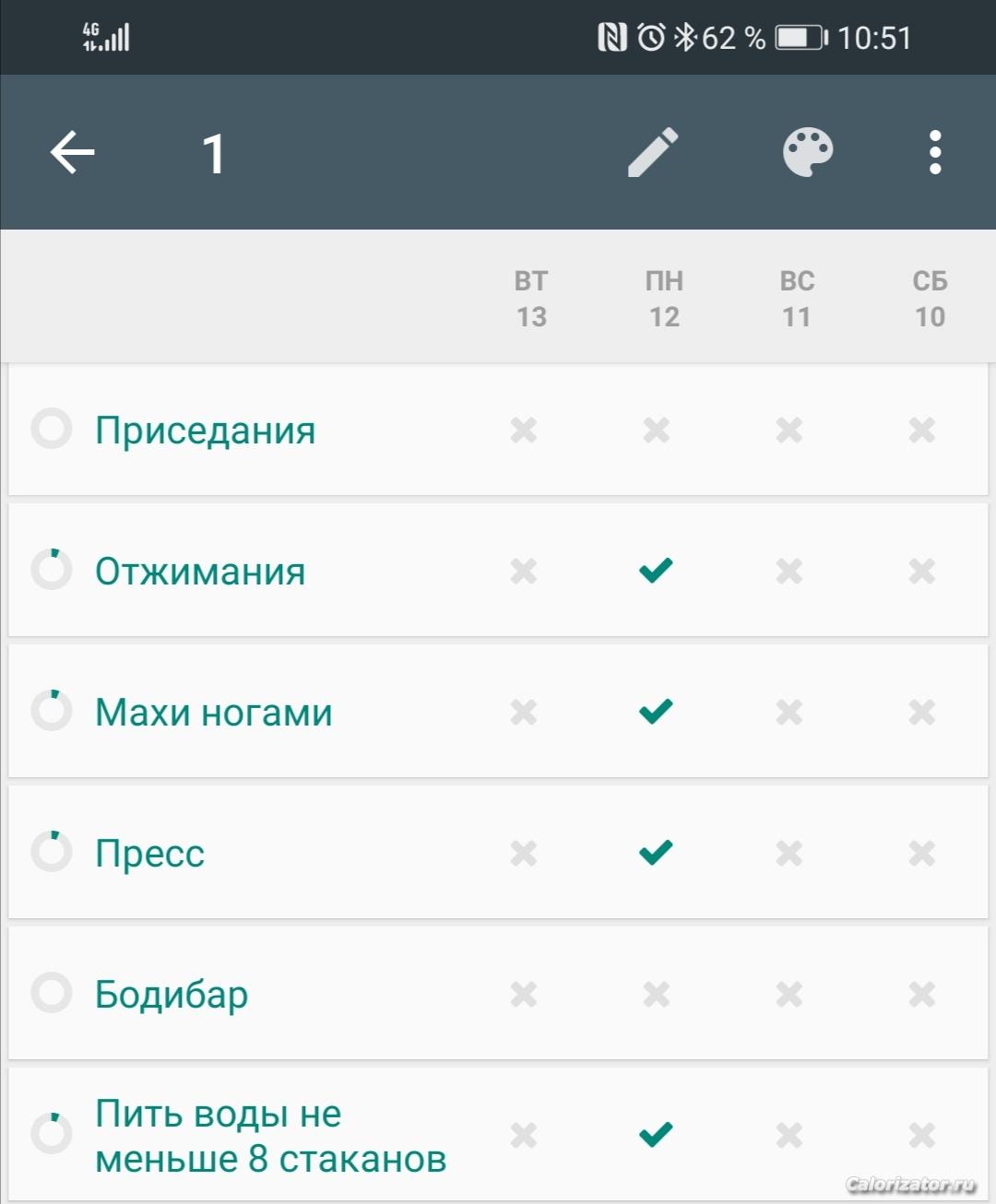Uncheck water habit for Monday 12
Viewport: 996px width, 1204px height.
(656, 1135)
